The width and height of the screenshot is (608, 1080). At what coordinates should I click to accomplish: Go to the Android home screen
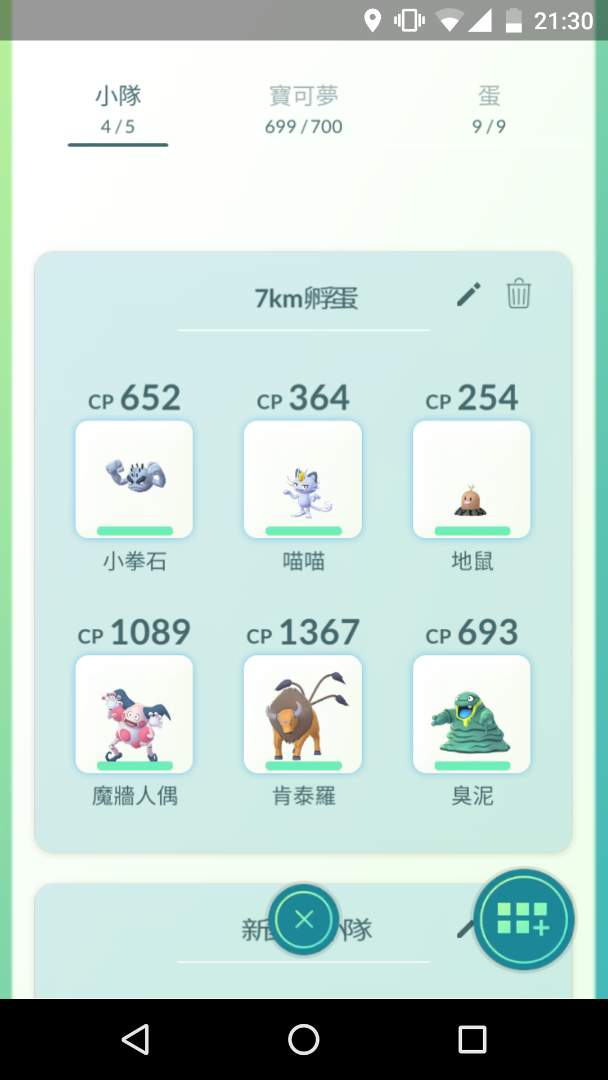tap(303, 1039)
